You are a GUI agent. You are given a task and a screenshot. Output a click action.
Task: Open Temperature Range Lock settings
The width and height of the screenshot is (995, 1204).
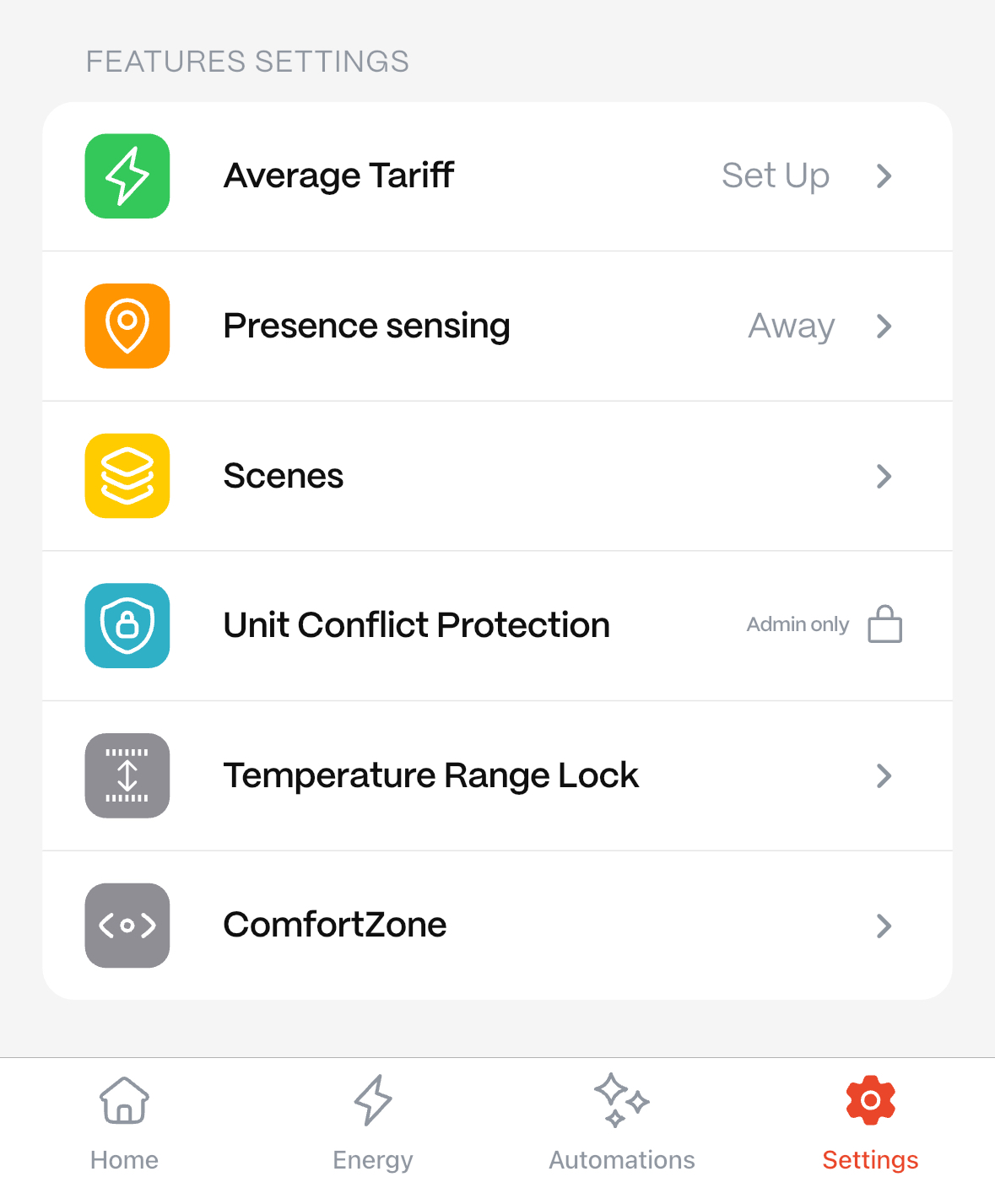pyautogui.click(x=497, y=775)
